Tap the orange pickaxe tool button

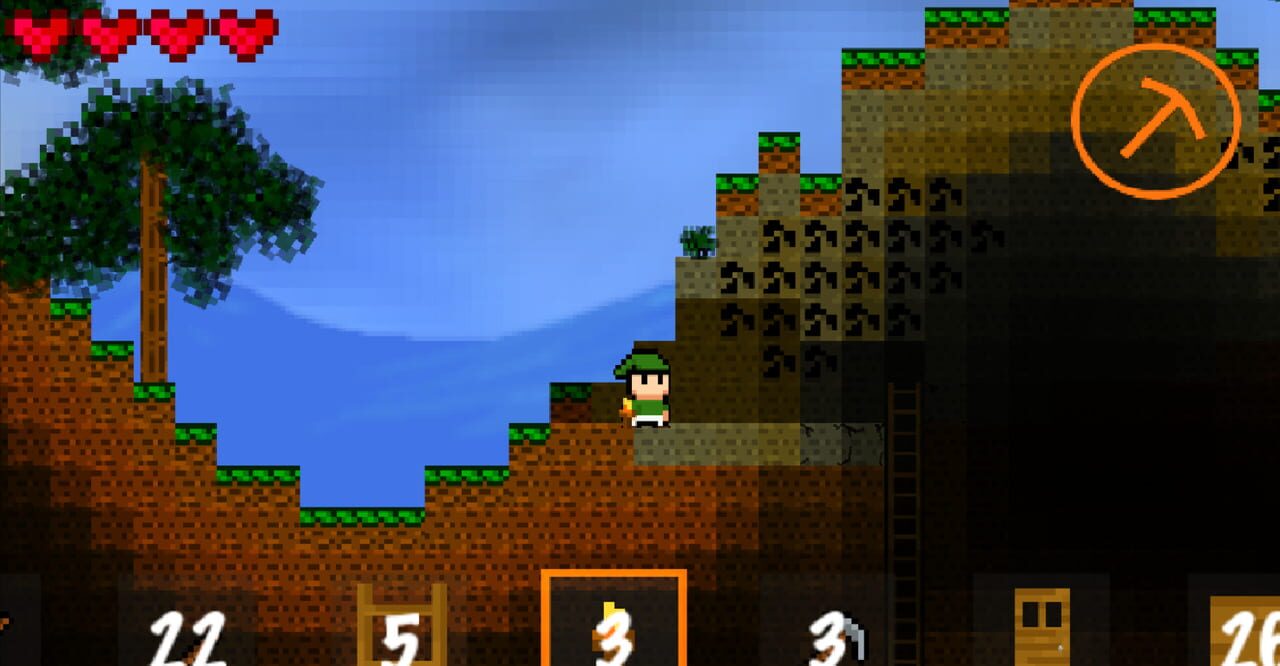coord(1156,121)
